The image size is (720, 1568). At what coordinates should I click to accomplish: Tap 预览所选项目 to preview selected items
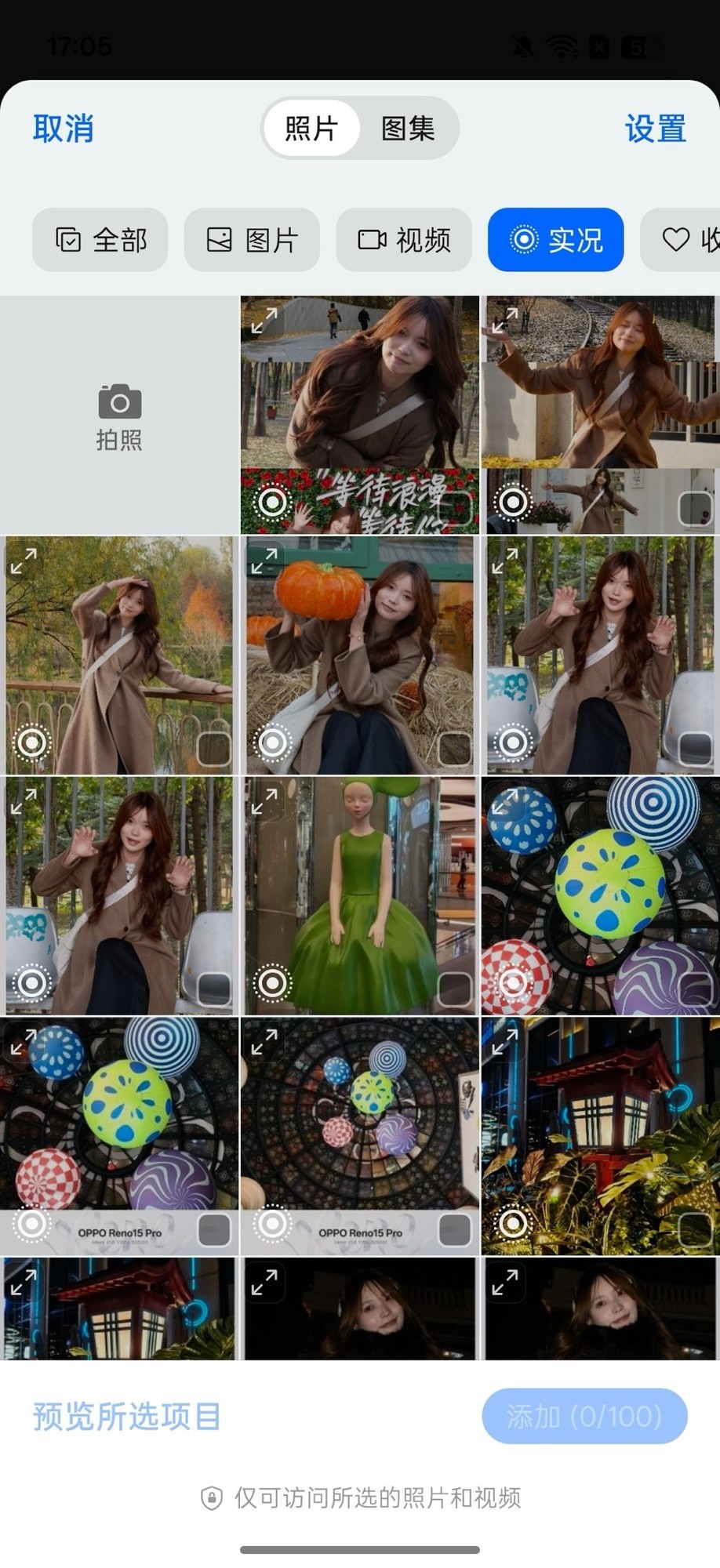(125, 1416)
